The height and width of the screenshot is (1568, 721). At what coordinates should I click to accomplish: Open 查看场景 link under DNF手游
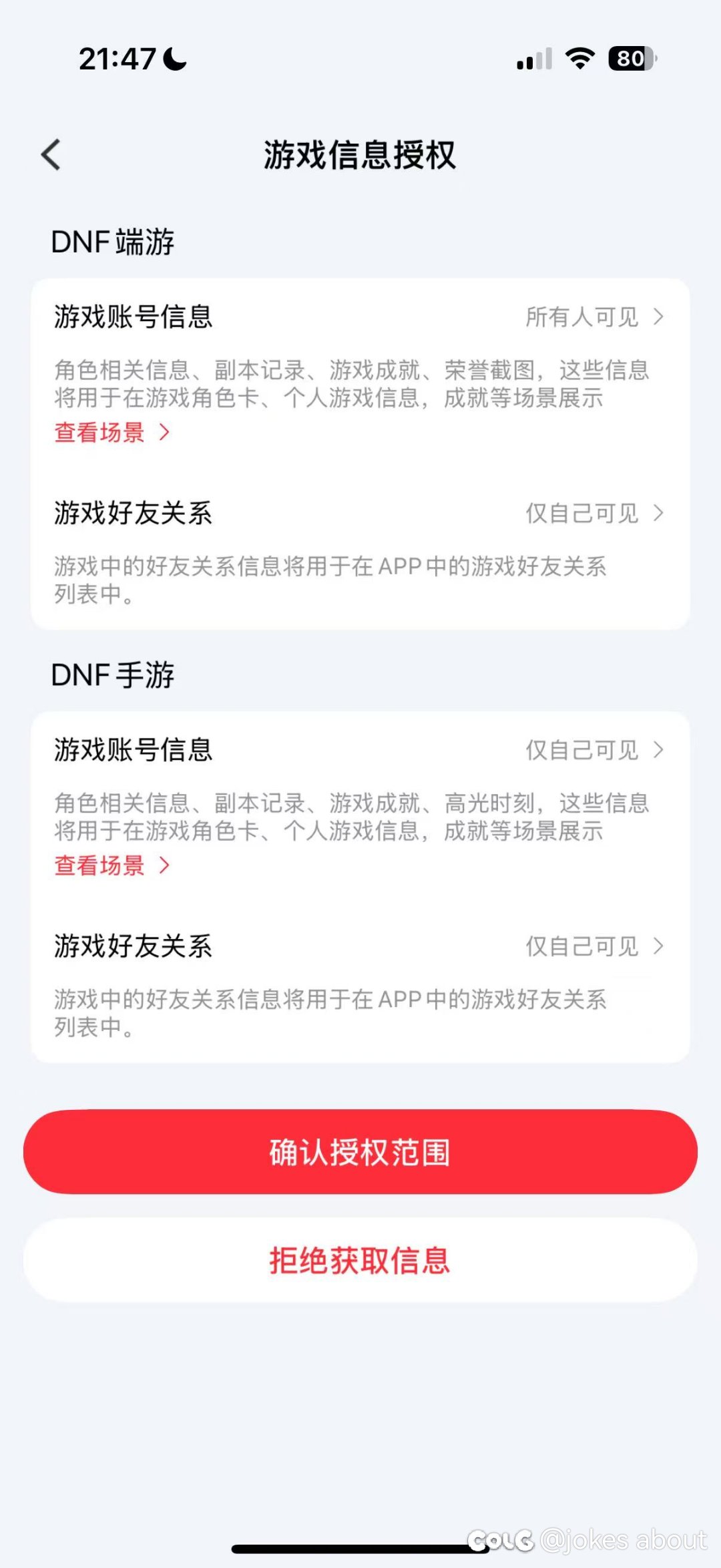tap(112, 865)
